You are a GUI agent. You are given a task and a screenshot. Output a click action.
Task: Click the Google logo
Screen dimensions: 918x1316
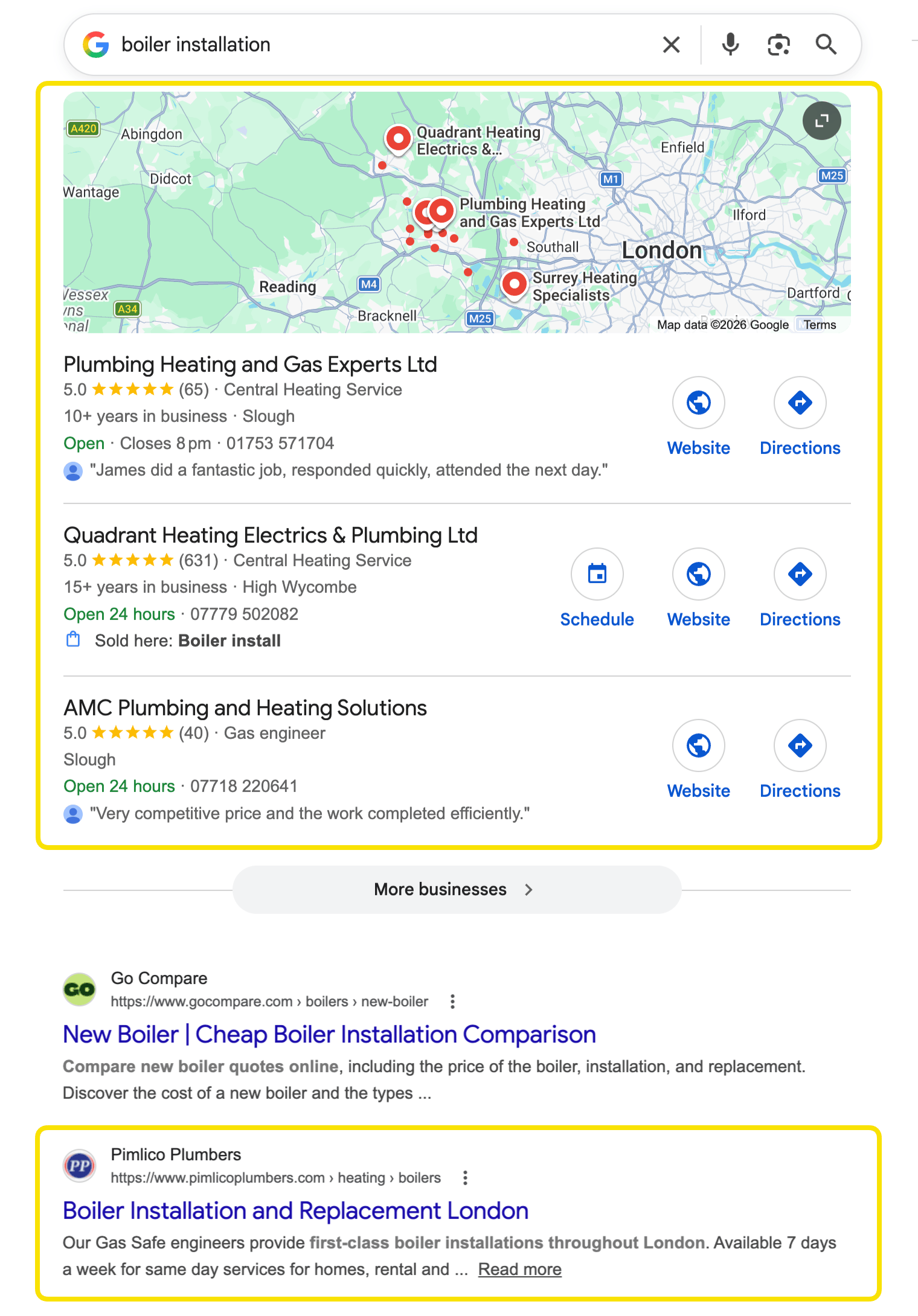[x=95, y=44]
